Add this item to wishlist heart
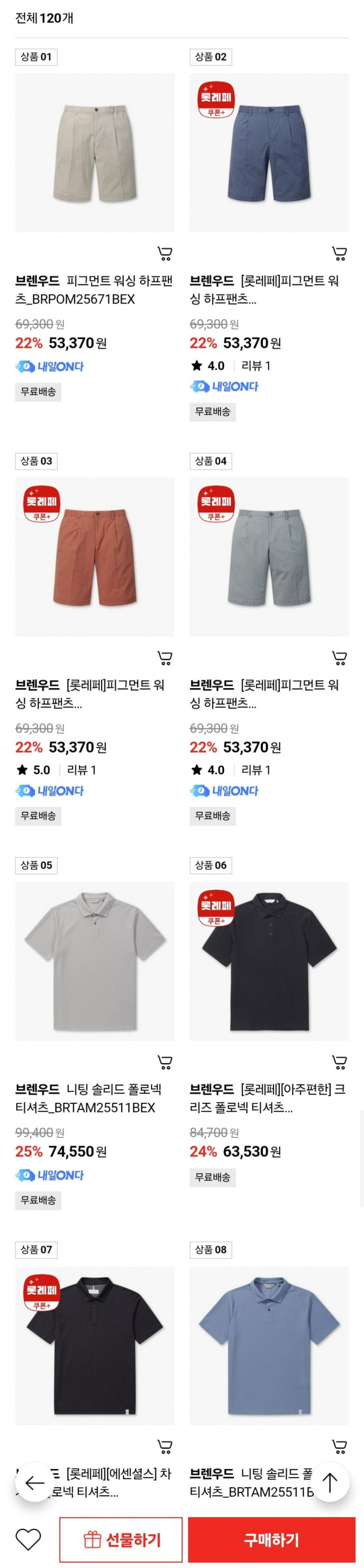Screen dimensions: 364x1568 pos(28,1540)
